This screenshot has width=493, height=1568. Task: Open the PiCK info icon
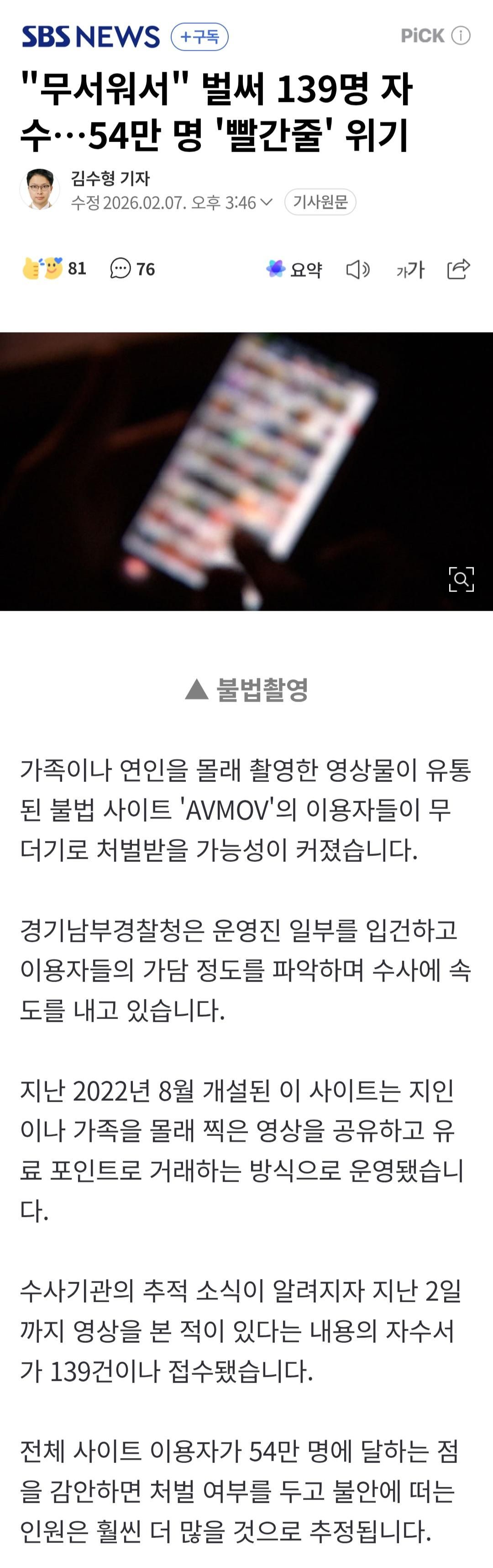tap(461, 36)
